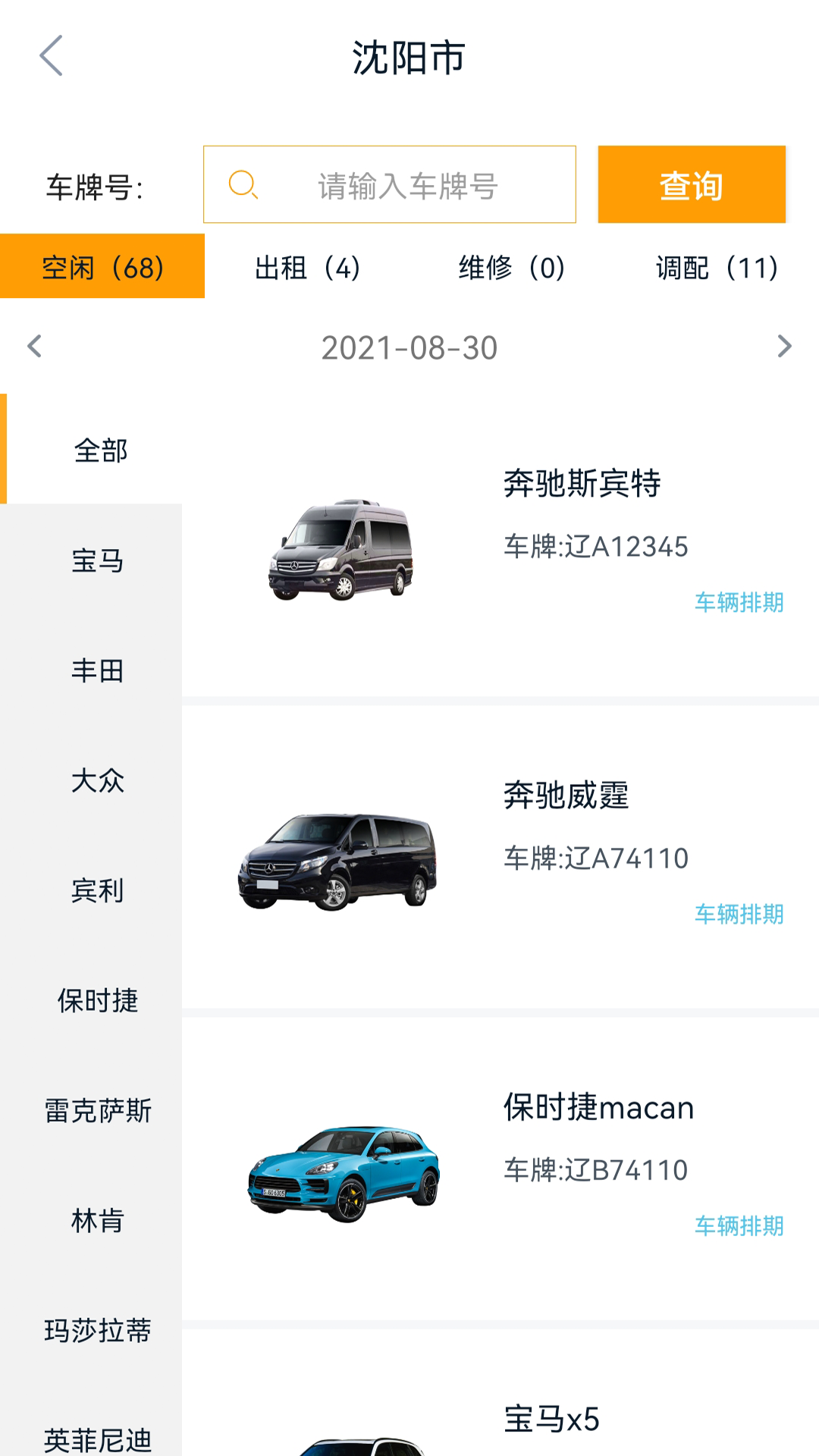Open 车辆排期 for 保时捷macan
This screenshot has height=1456, width=819.
tap(739, 1226)
